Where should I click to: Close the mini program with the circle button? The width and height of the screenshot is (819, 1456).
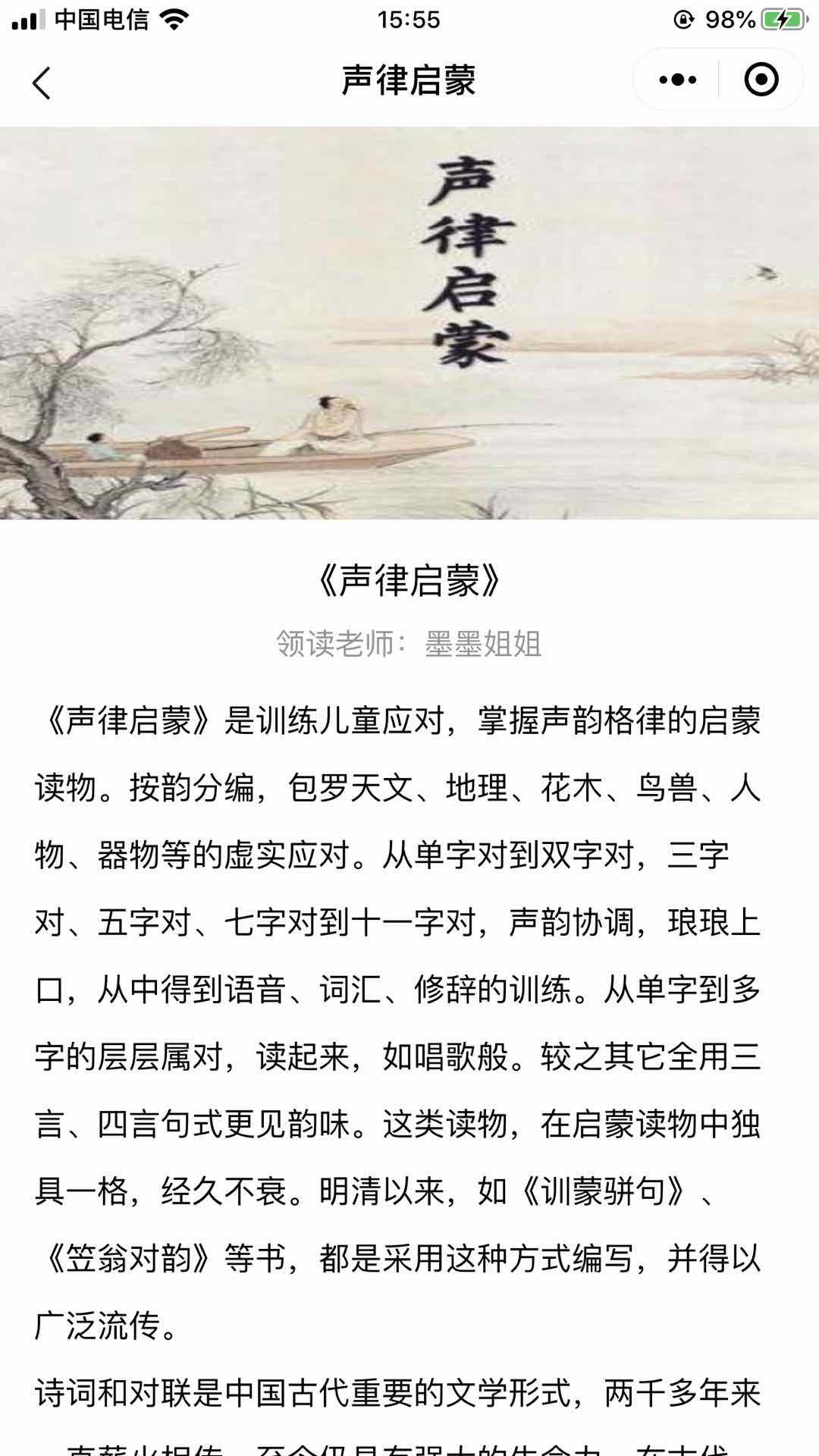[x=761, y=80]
